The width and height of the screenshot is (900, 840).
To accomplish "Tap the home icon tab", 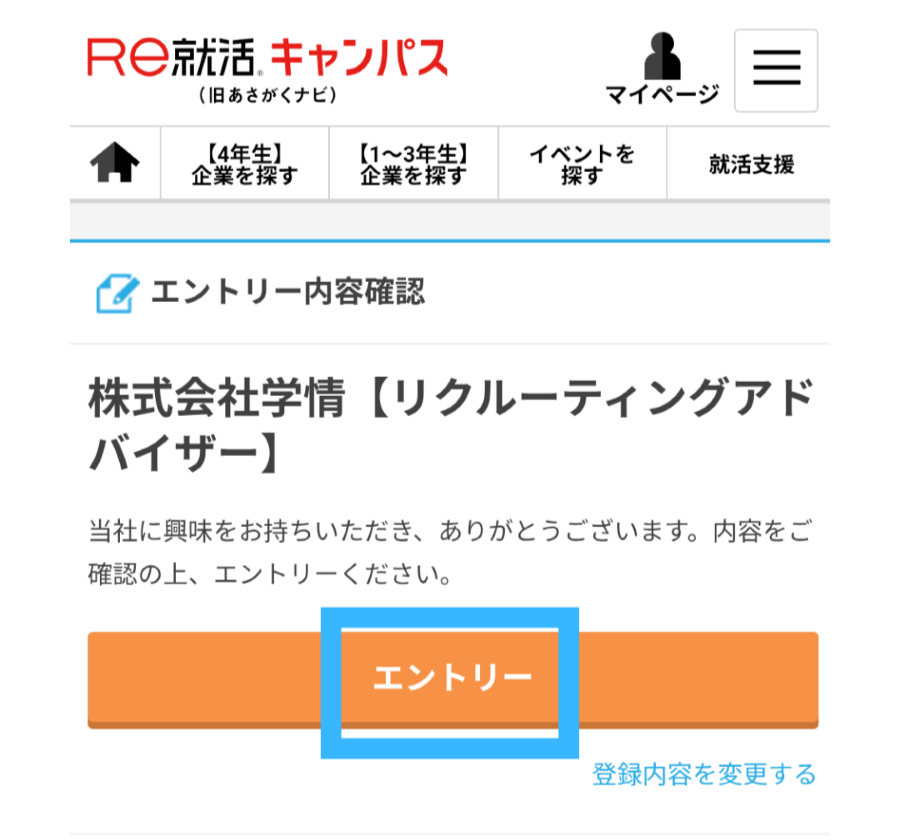I will coord(115,163).
